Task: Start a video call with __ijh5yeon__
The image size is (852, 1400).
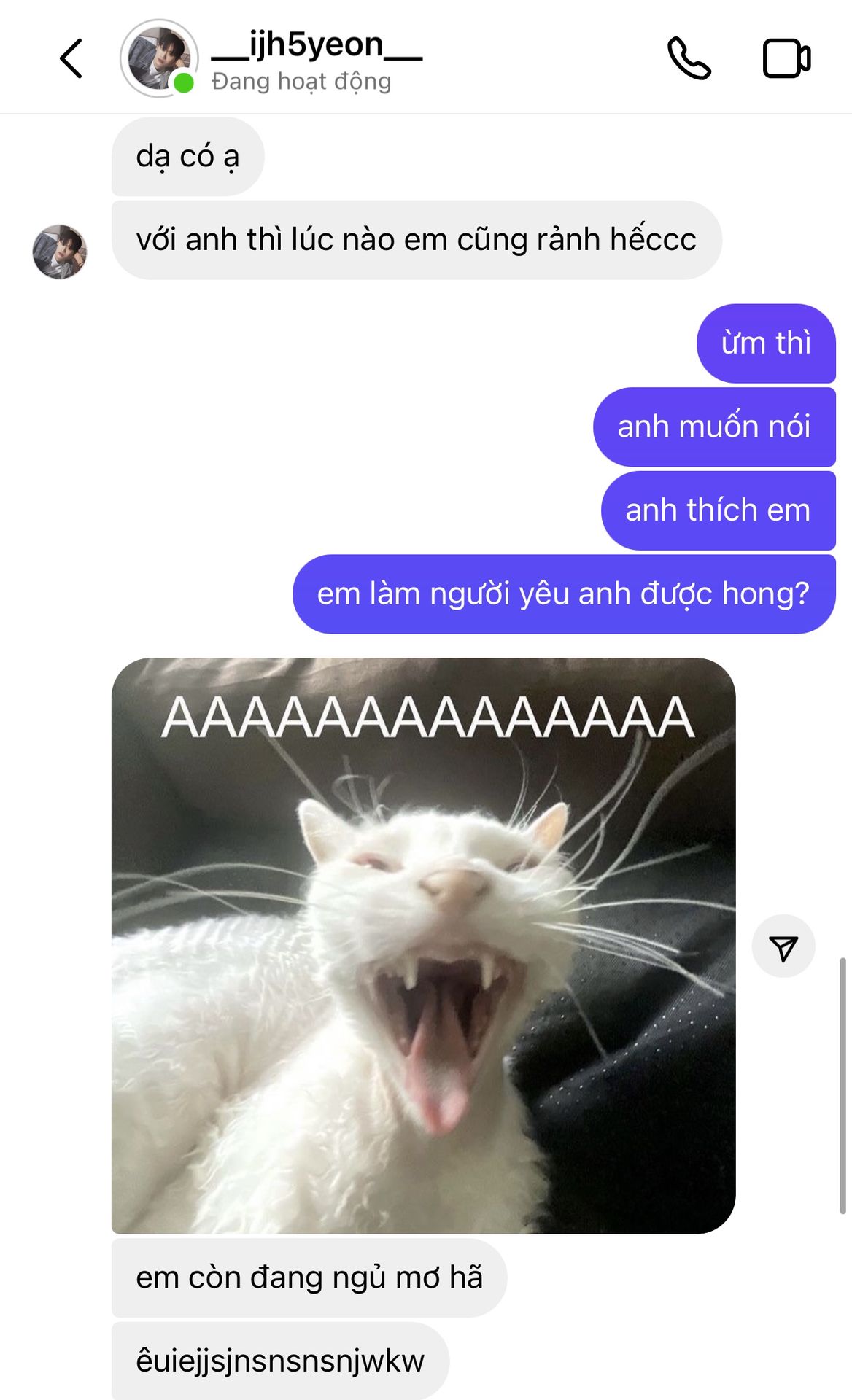Action: (786, 58)
